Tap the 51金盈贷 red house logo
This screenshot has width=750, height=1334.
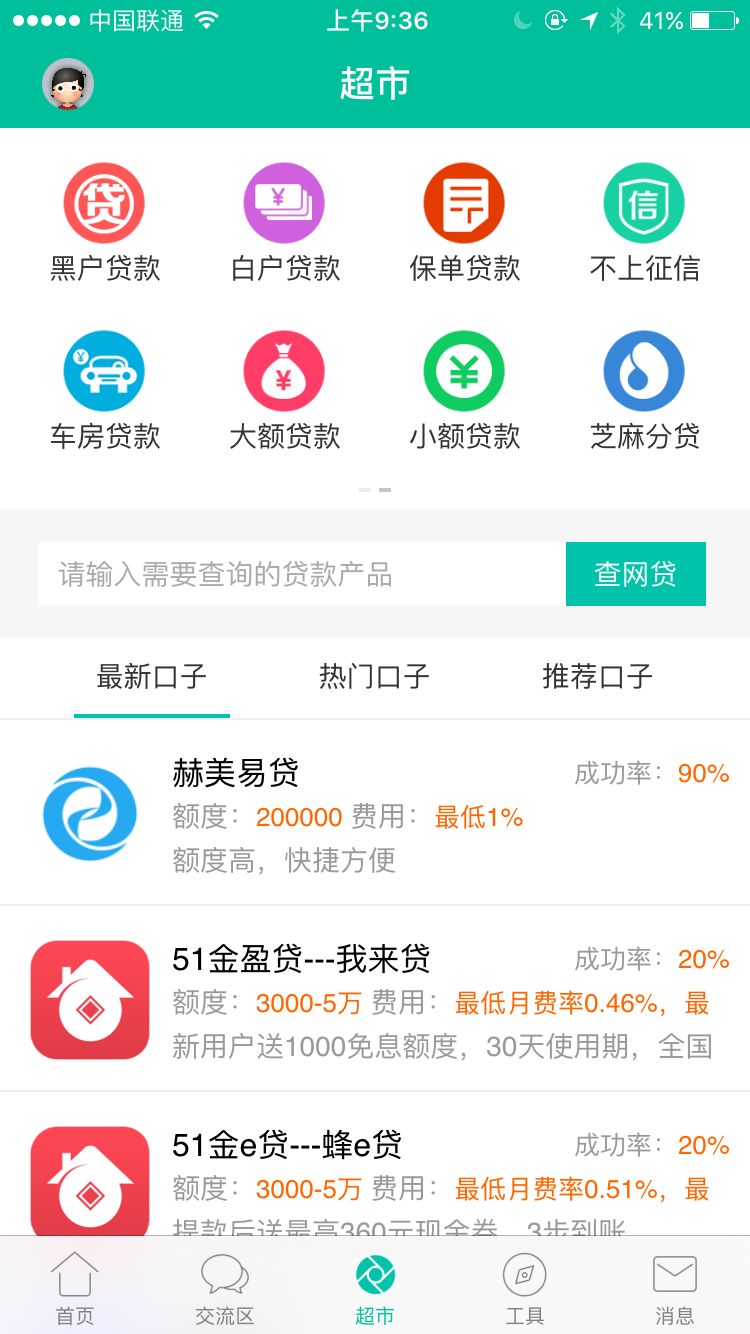coord(90,999)
